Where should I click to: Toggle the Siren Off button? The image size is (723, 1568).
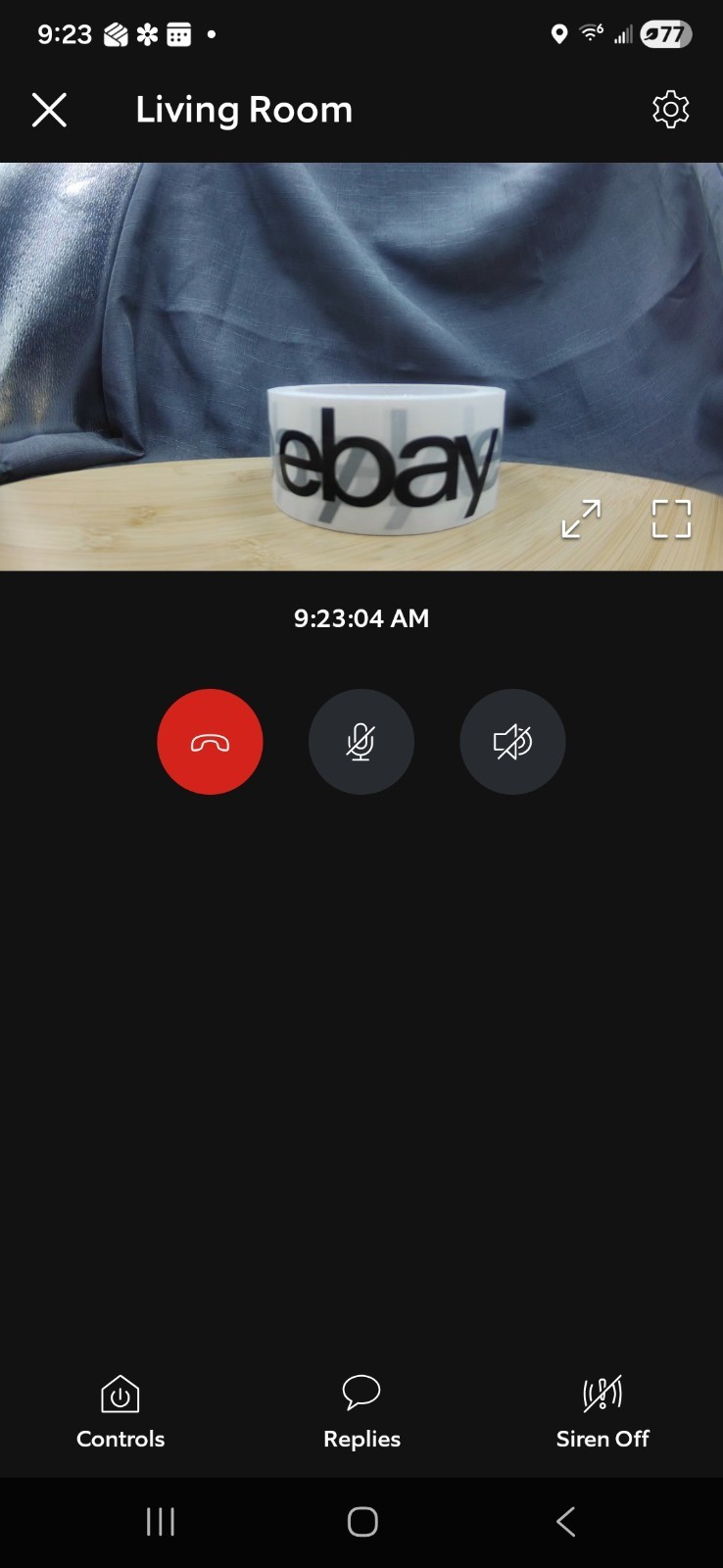click(602, 1411)
